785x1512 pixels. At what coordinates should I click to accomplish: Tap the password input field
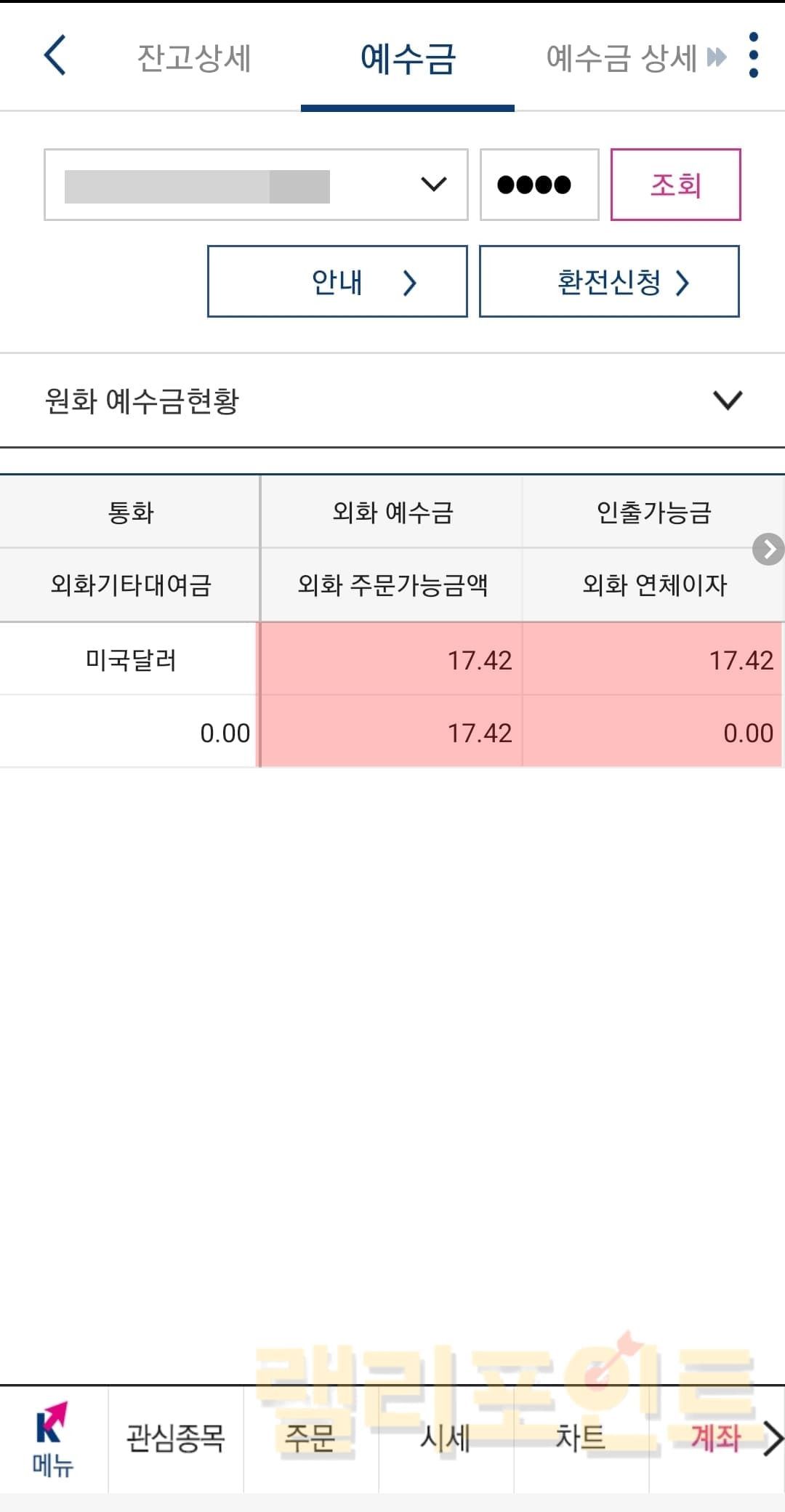pos(539,185)
